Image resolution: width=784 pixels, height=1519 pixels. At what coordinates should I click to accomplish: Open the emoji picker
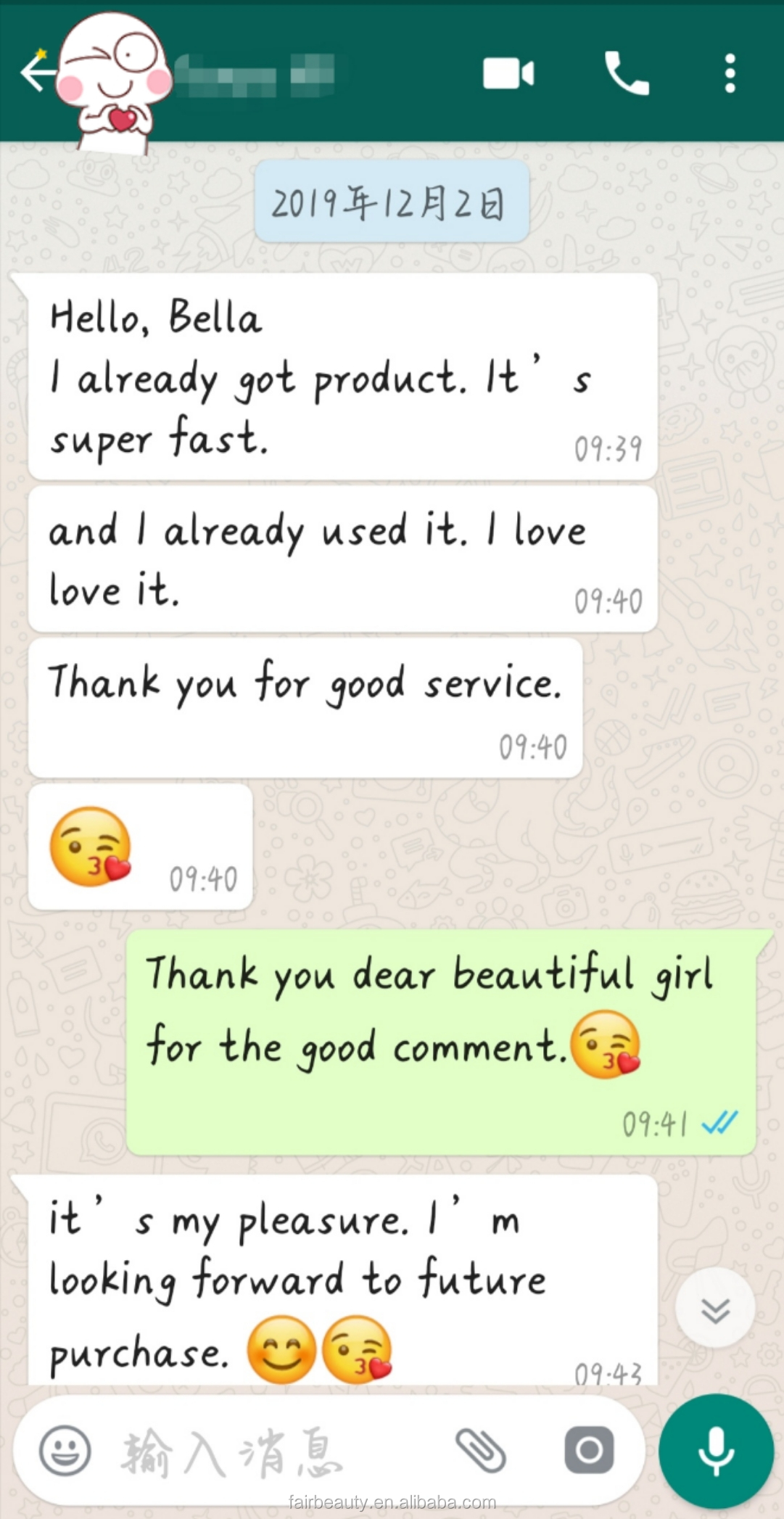[65, 1451]
